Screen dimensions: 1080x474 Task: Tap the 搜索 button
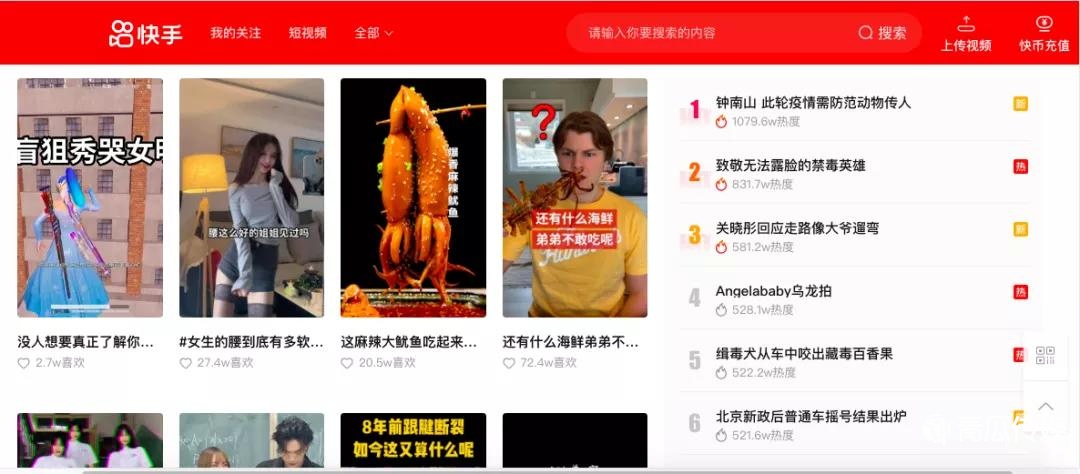point(883,33)
